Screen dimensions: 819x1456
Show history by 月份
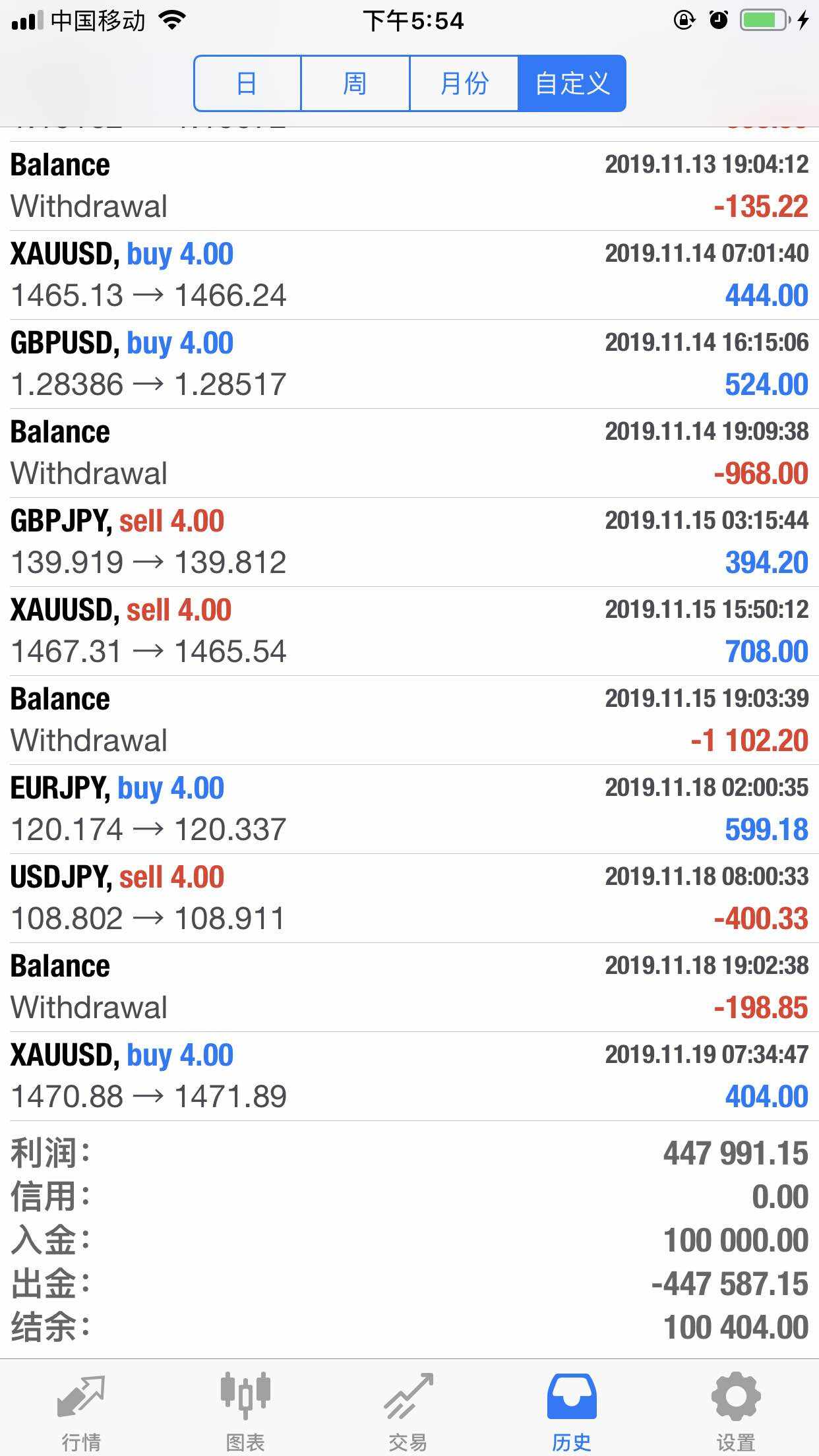[x=464, y=84]
